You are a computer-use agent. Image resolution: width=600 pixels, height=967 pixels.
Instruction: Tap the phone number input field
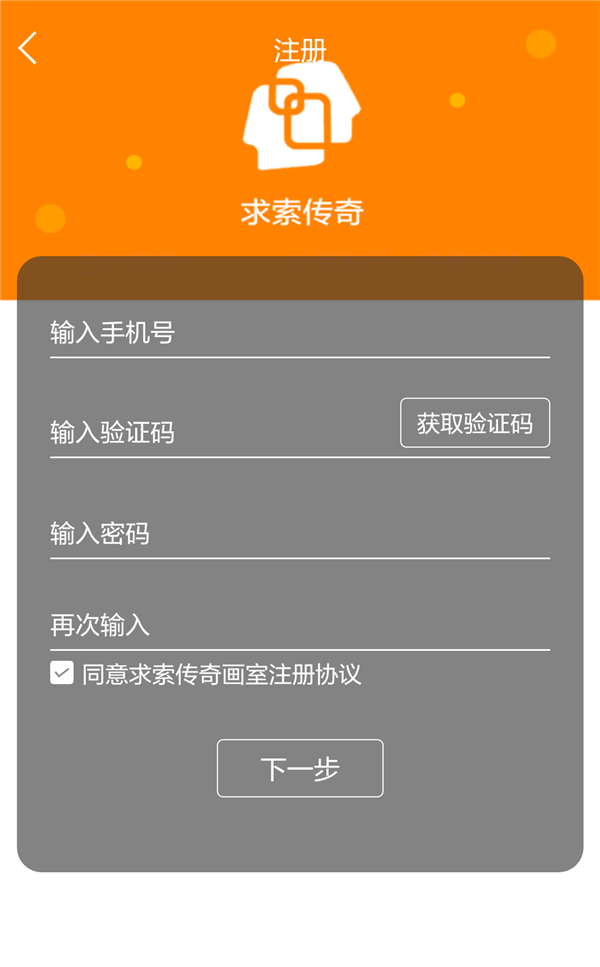pyautogui.click(x=300, y=333)
